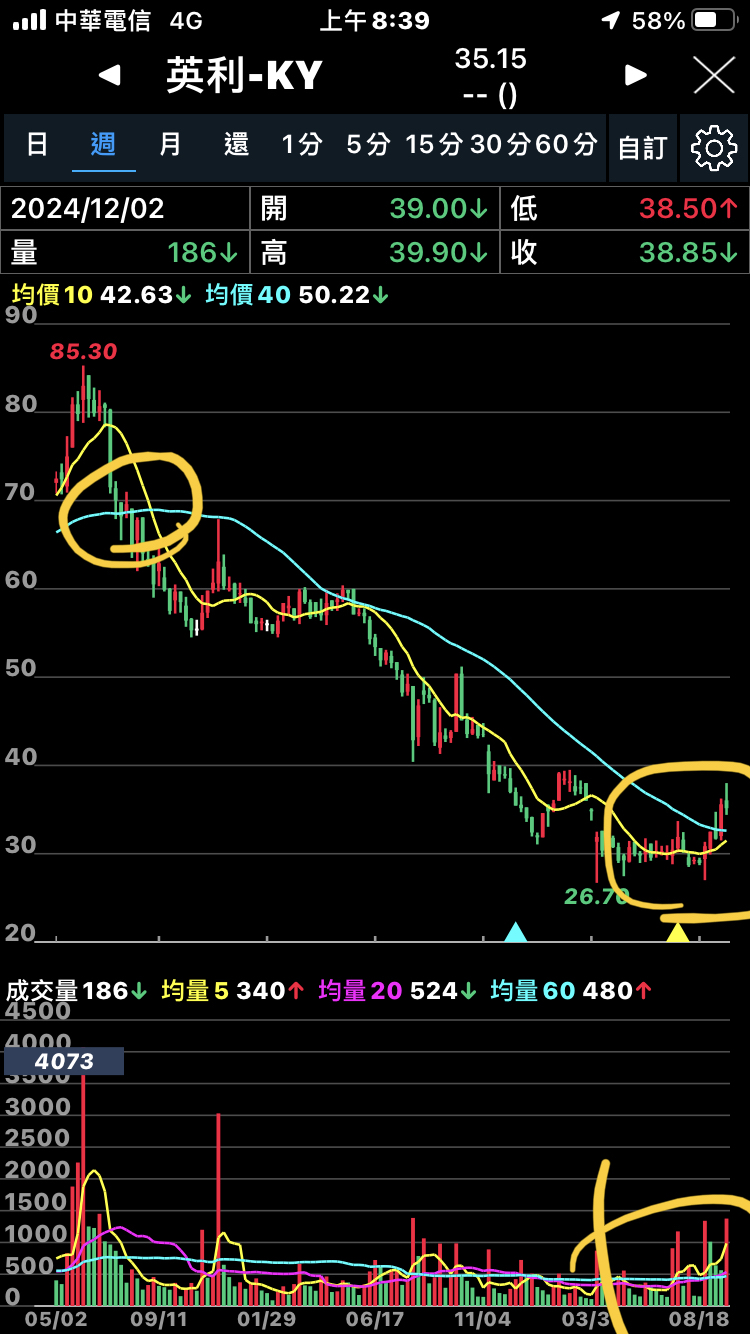
Task: Switch to the 60分 chart
Action: click(x=566, y=145)
